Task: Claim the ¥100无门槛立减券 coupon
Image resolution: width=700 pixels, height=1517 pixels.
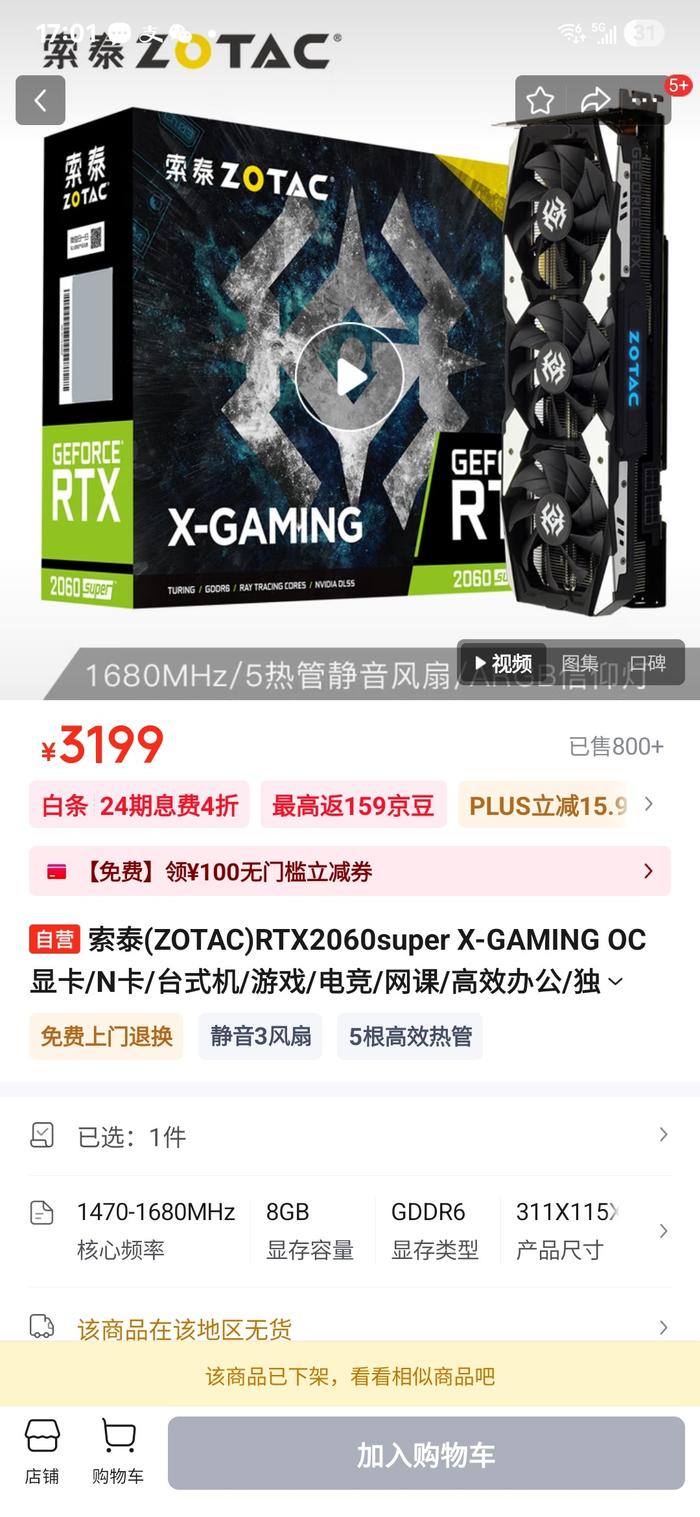Action: pyautogui.click(x=350, y=871)
